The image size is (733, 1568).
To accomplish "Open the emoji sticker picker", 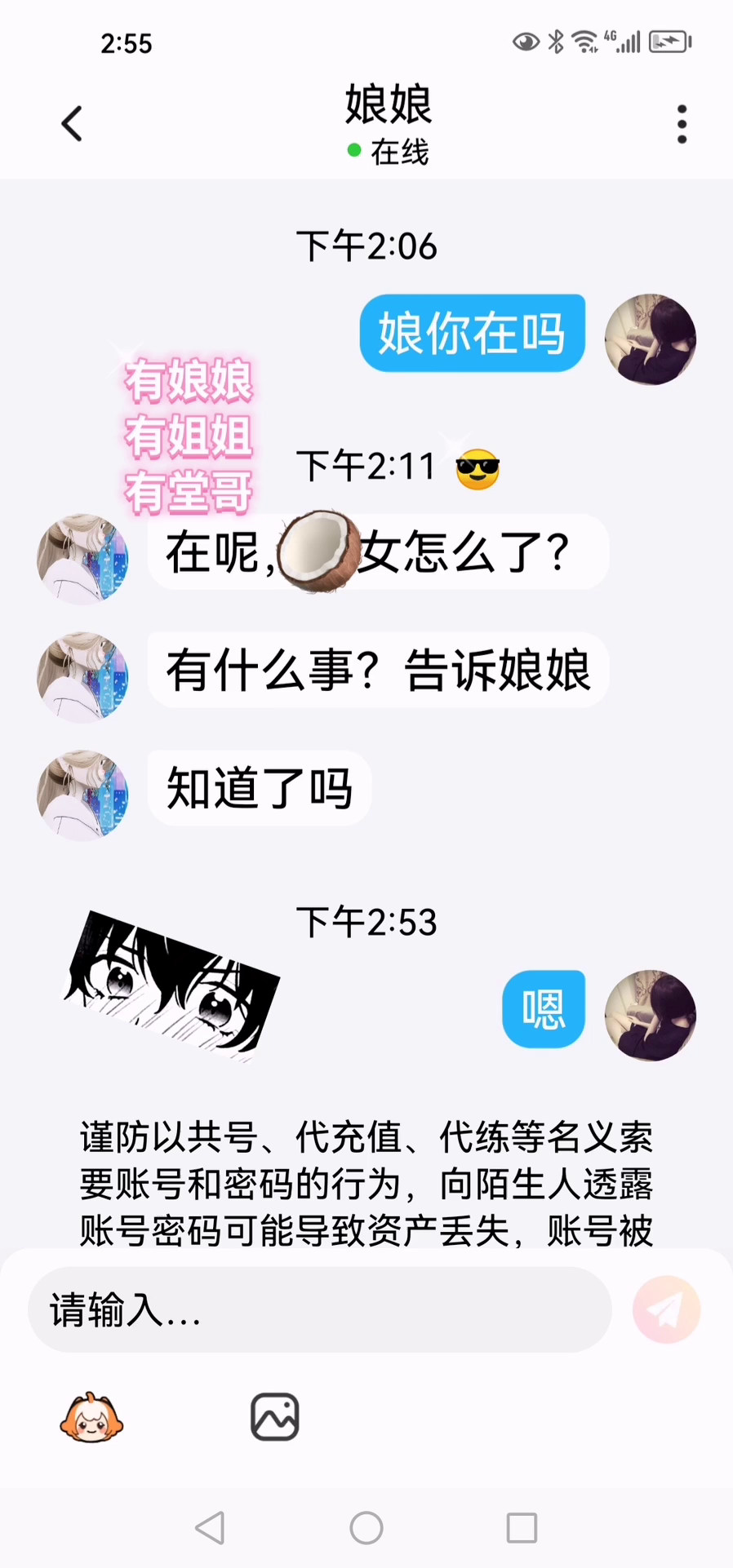I will pyautogui.click(x=91, y=1418).
